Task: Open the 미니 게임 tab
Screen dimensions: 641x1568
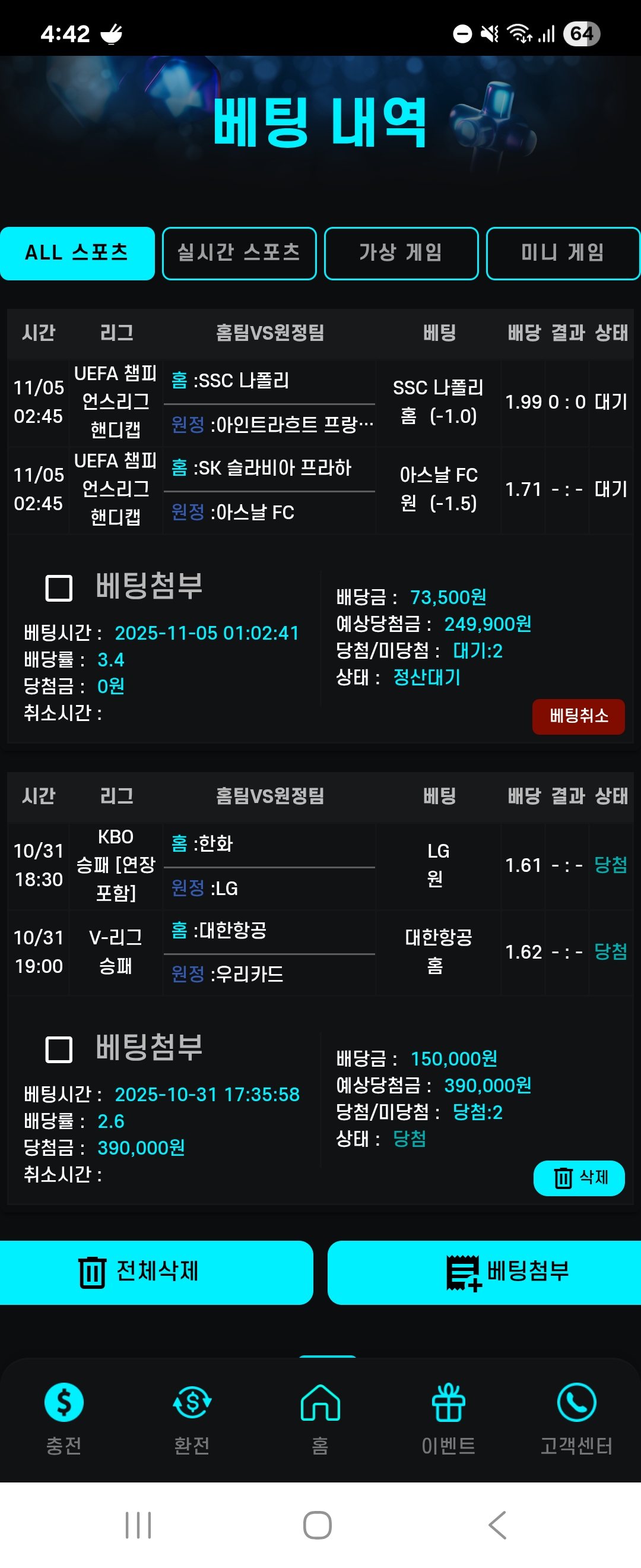Action: click(563, 253)
